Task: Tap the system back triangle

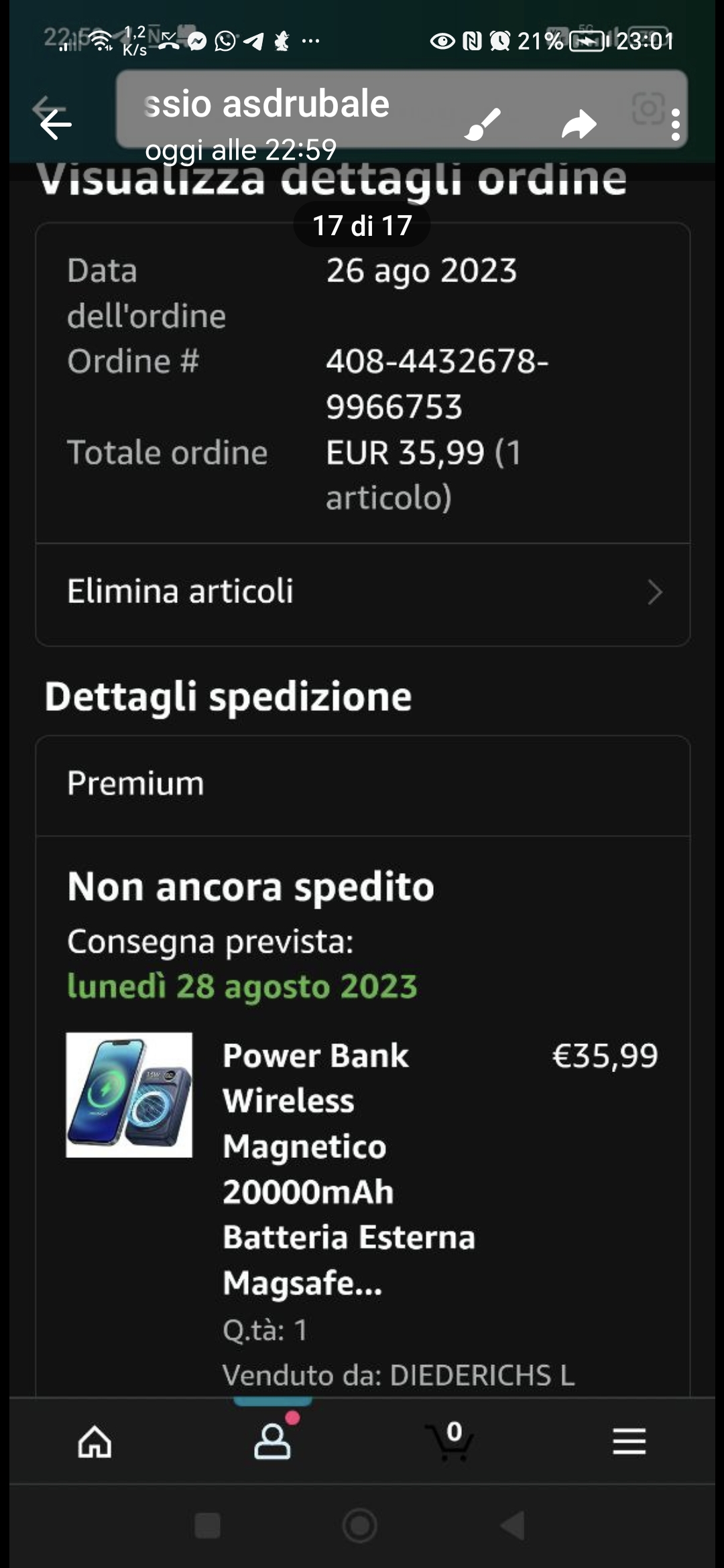Action: pos(513,1526)
